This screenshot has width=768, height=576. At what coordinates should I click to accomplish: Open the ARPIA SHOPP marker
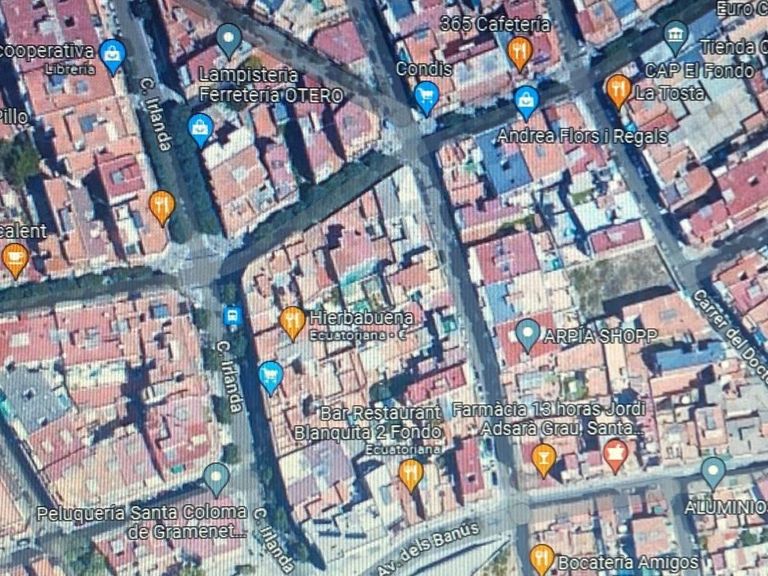528,335
